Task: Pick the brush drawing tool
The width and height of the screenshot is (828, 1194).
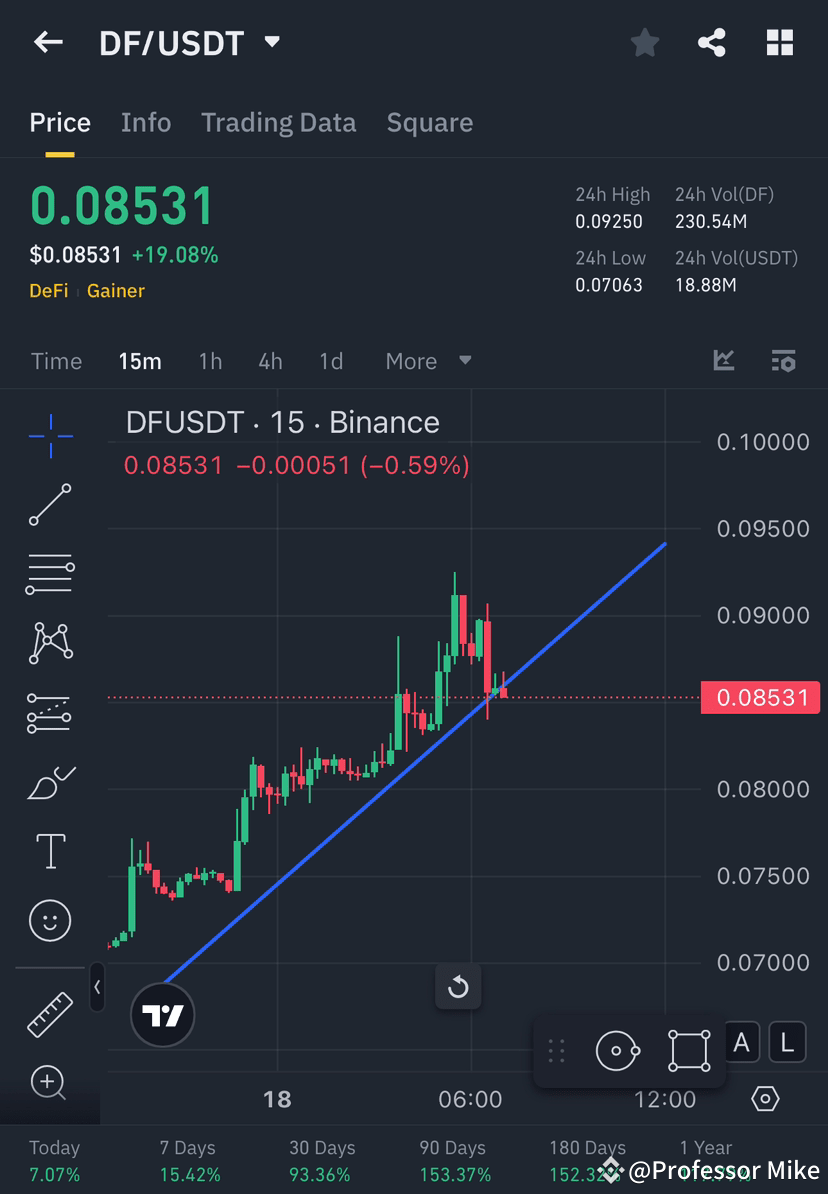Action: point(50,782)
